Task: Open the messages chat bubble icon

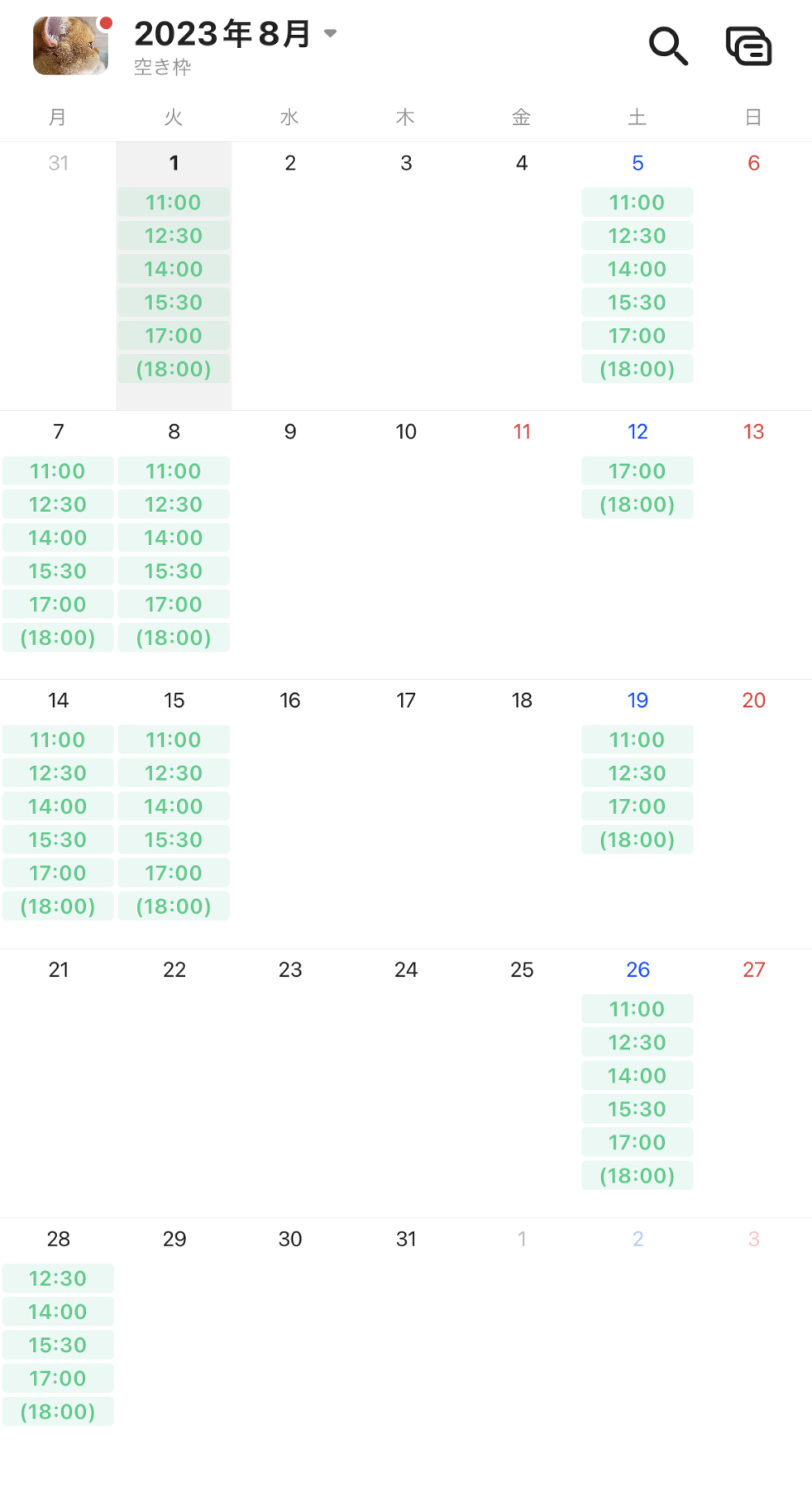Action: [749, 45]
